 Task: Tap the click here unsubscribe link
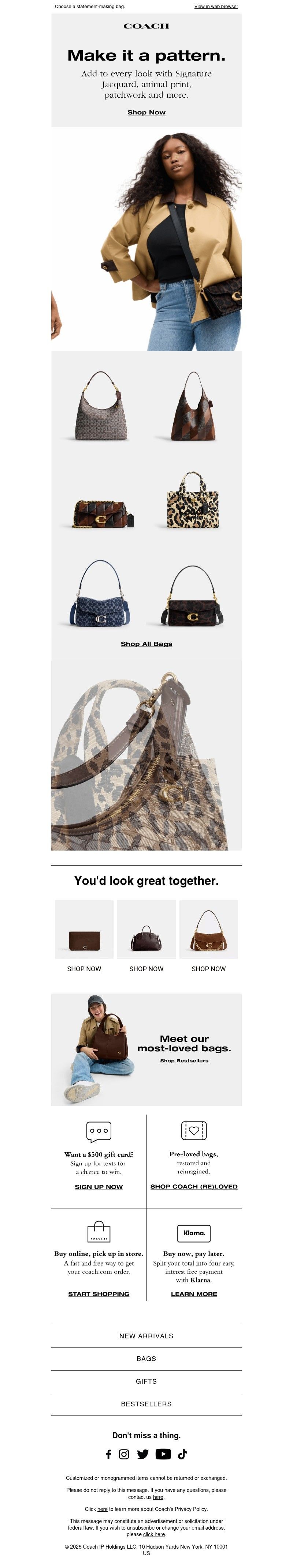pyautogui.click(x=154, y=1534)
